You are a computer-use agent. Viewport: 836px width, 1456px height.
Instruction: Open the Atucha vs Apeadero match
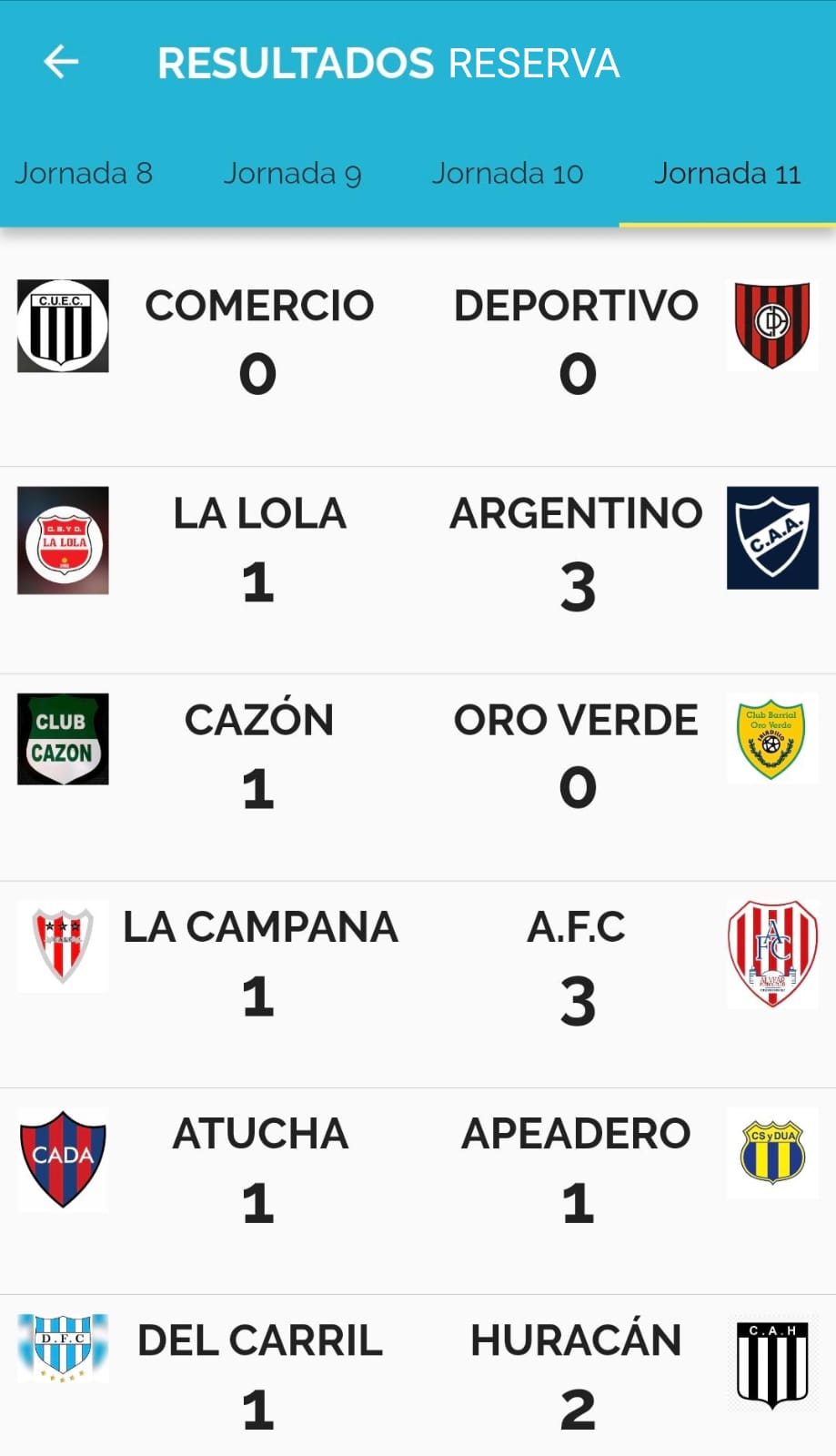pyautogui.click(x=418, y=1191)
